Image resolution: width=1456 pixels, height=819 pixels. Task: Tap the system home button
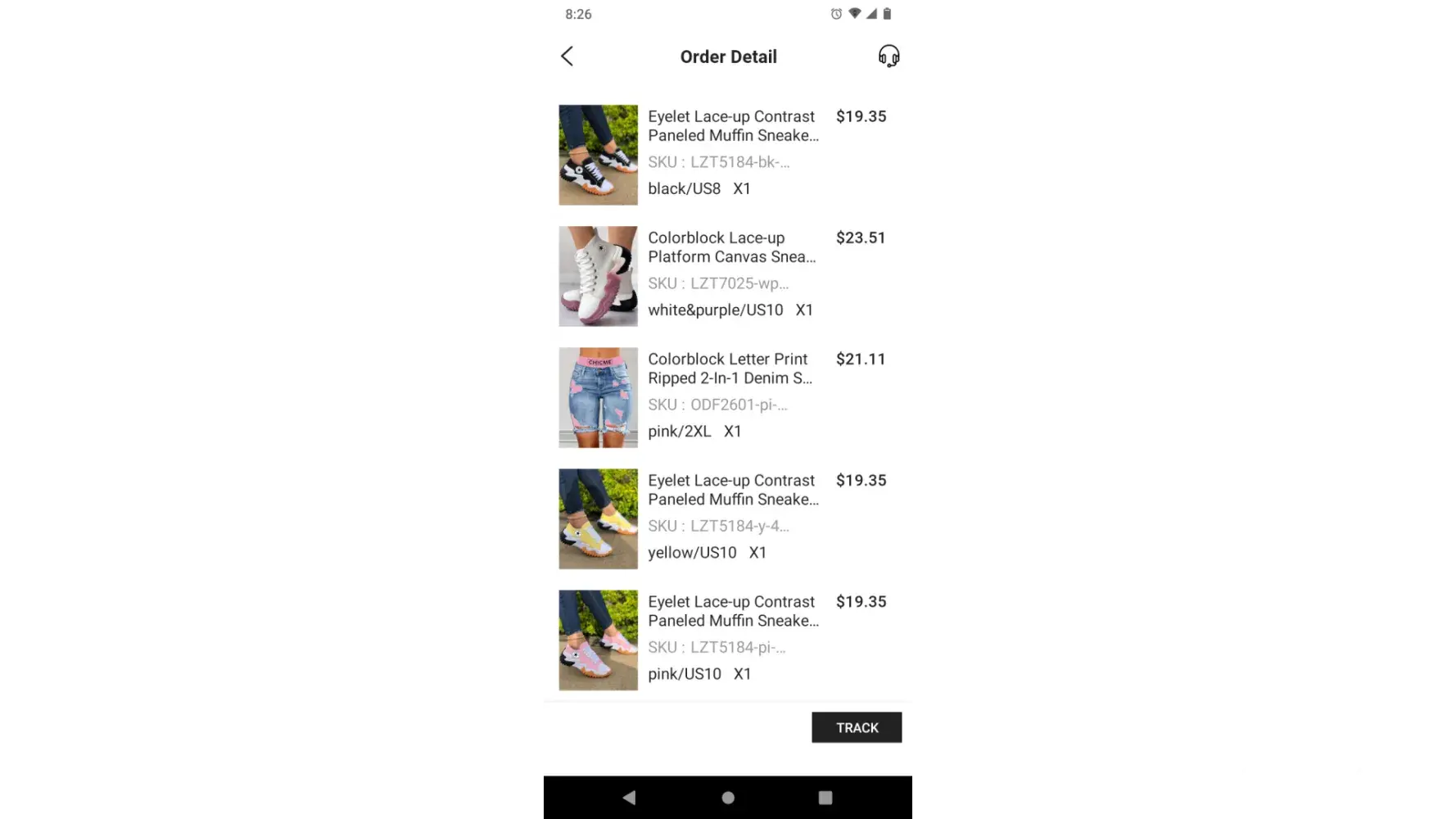pyautogui.click(x=728, y=798)
